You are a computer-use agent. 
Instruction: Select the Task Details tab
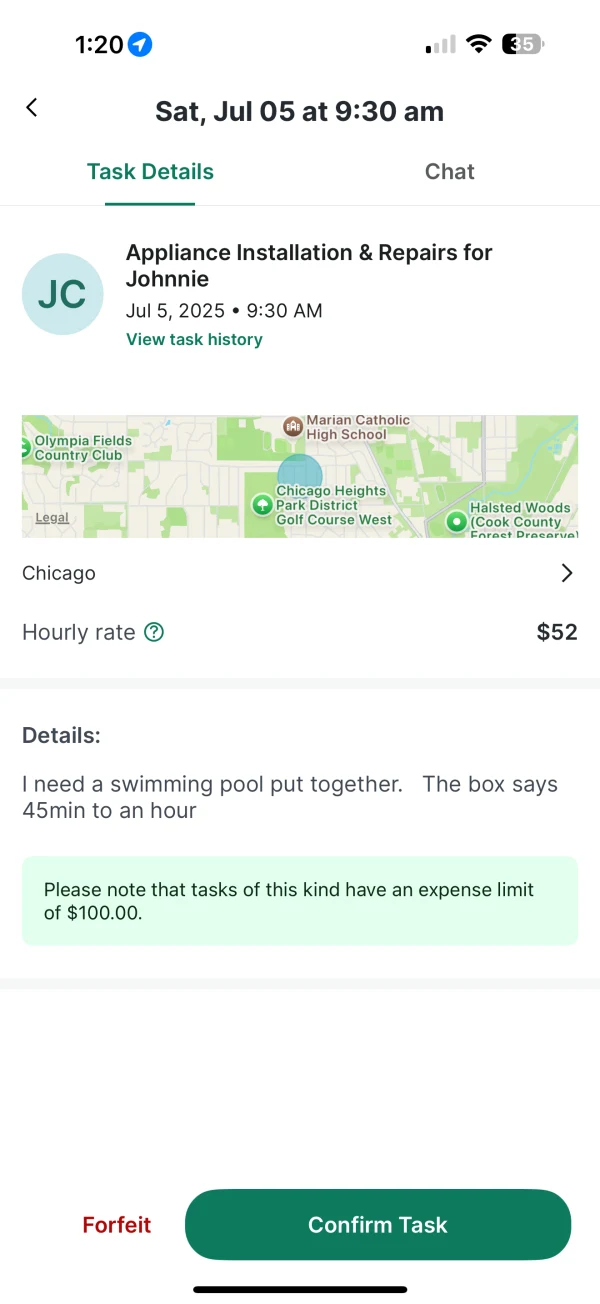(x=150, y=172)
